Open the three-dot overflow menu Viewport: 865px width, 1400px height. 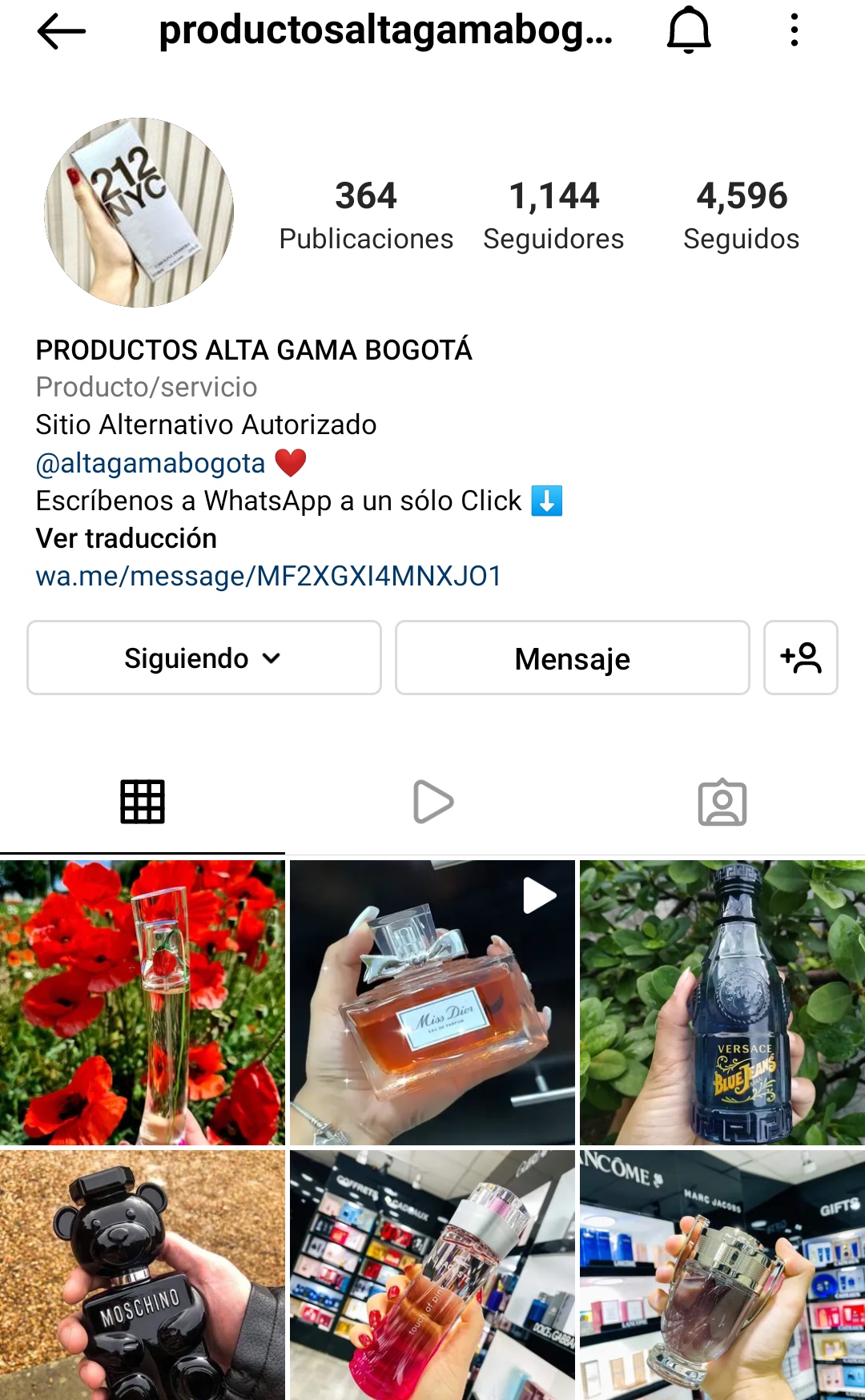point(794,30)
